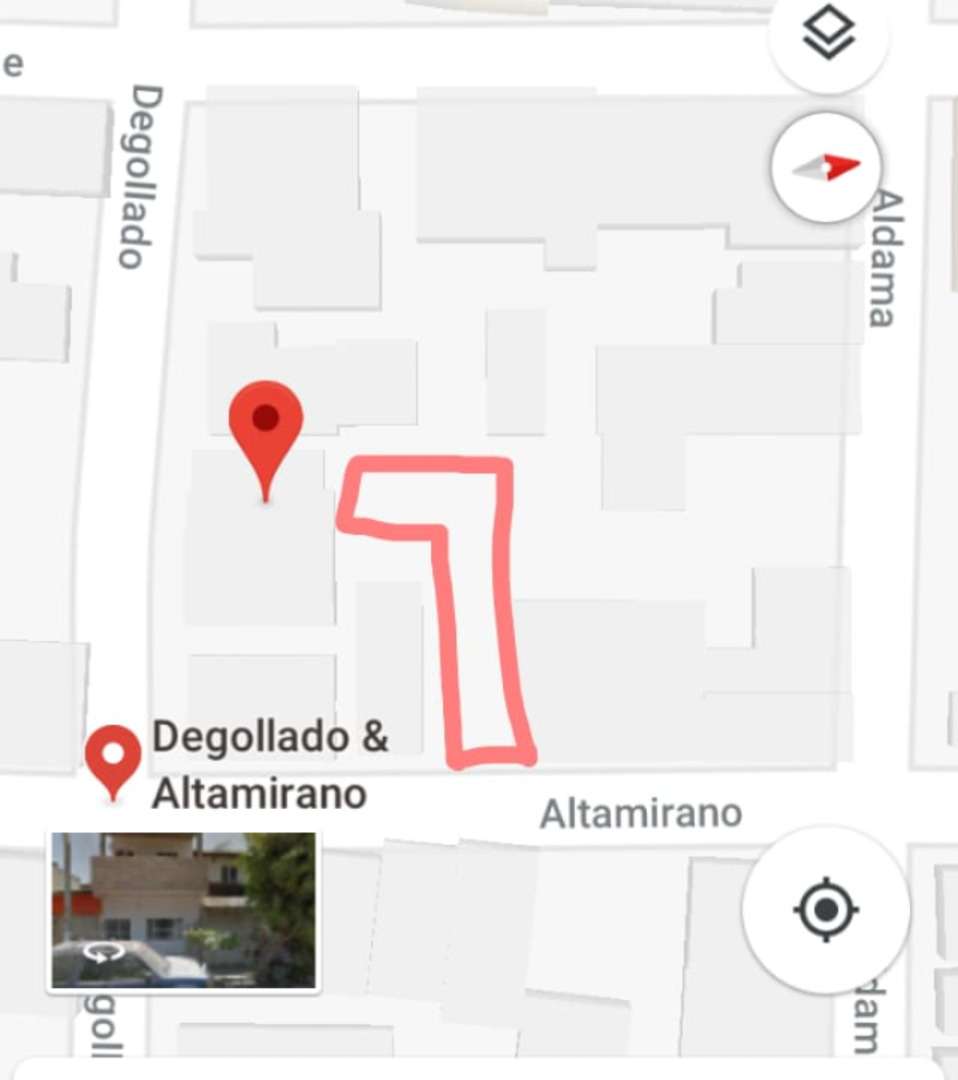The width and height of the screenshot is (958, 1080).
Task: Tap the compass to reset map orientation
Action: (827, 167)
